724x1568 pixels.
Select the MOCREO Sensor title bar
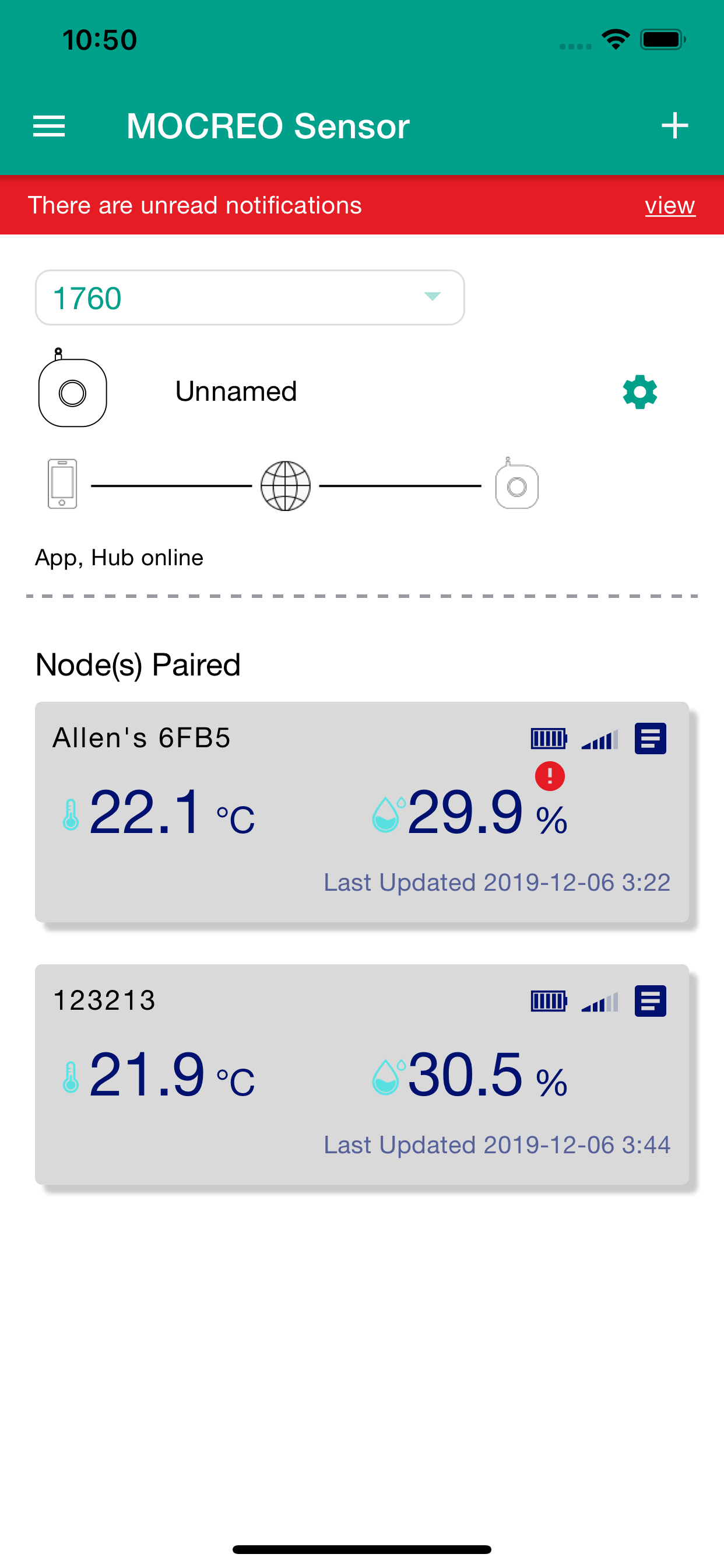coord(268,125)
